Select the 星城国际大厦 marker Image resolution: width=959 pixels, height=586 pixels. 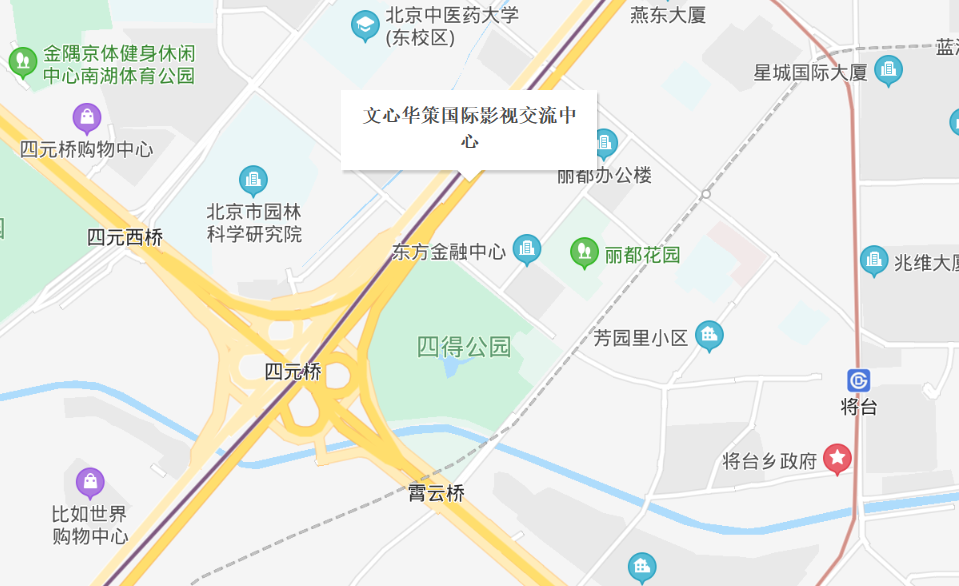pyautogui.click(x=888, y=71)
